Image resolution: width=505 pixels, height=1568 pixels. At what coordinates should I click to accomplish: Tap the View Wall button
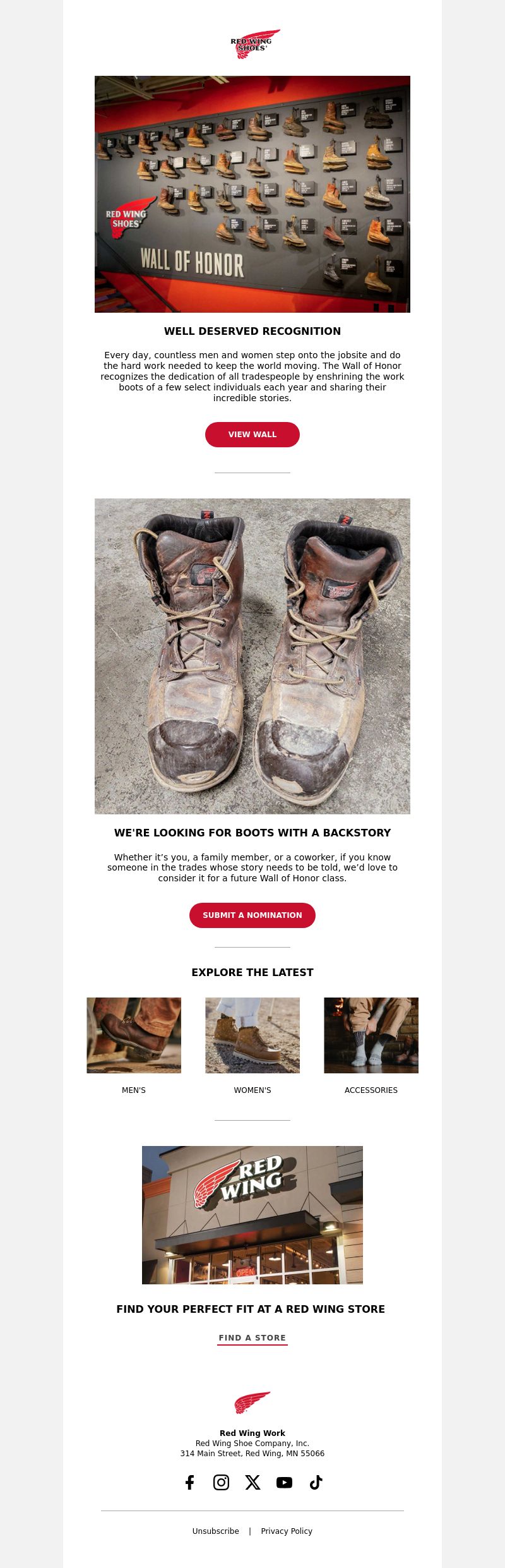tap(252, 435)
